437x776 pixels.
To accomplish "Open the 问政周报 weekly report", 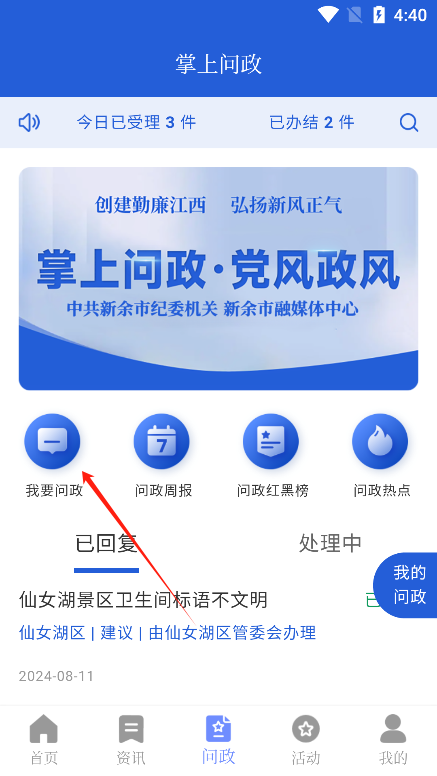I will point(163,455).
